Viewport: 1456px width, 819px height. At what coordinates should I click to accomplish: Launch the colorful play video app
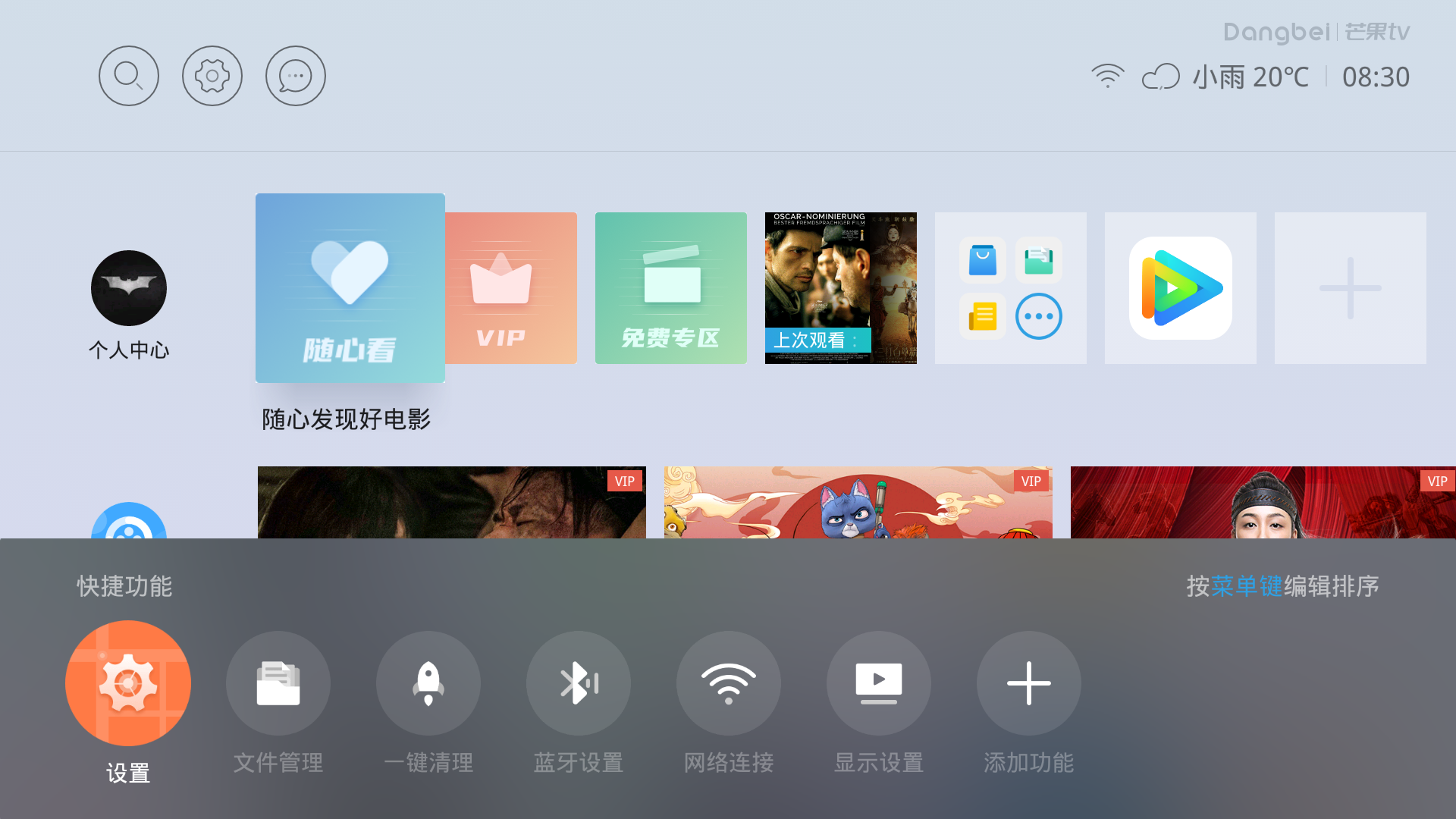(1180, 288)
